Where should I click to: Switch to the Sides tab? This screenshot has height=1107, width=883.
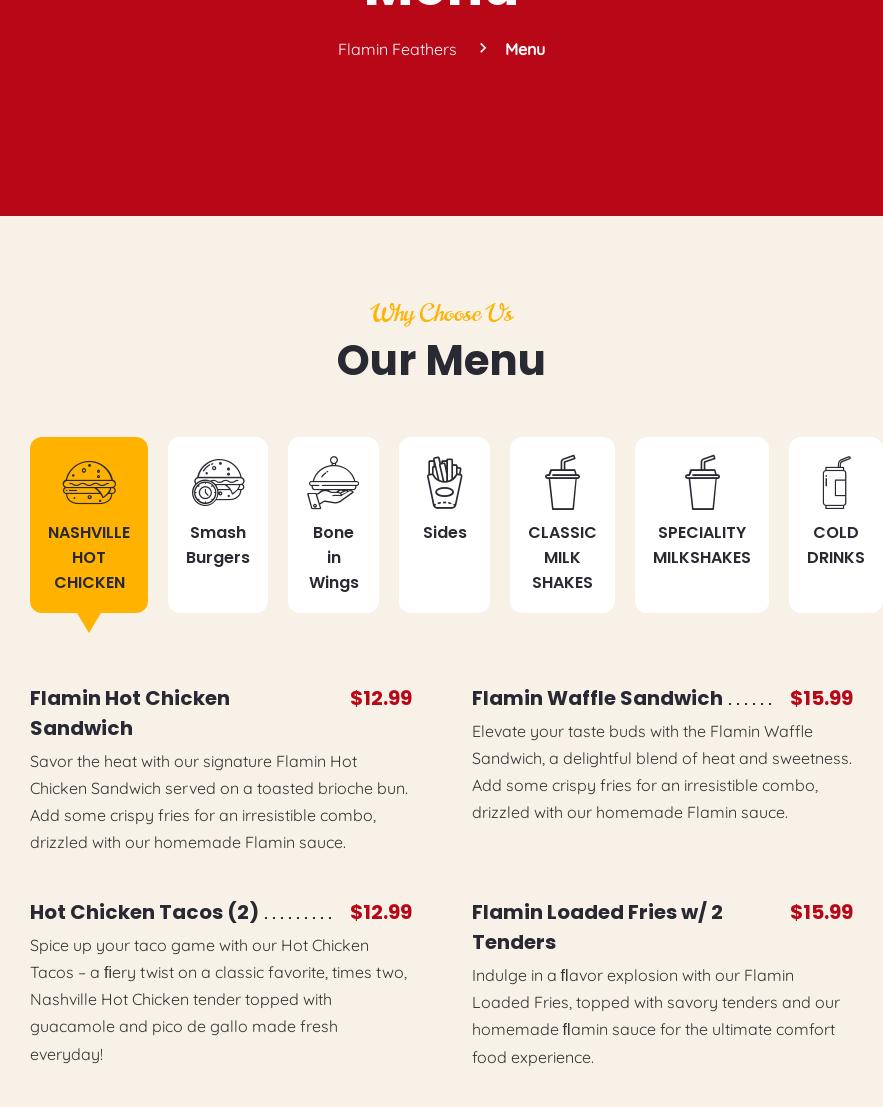(445, 525)
